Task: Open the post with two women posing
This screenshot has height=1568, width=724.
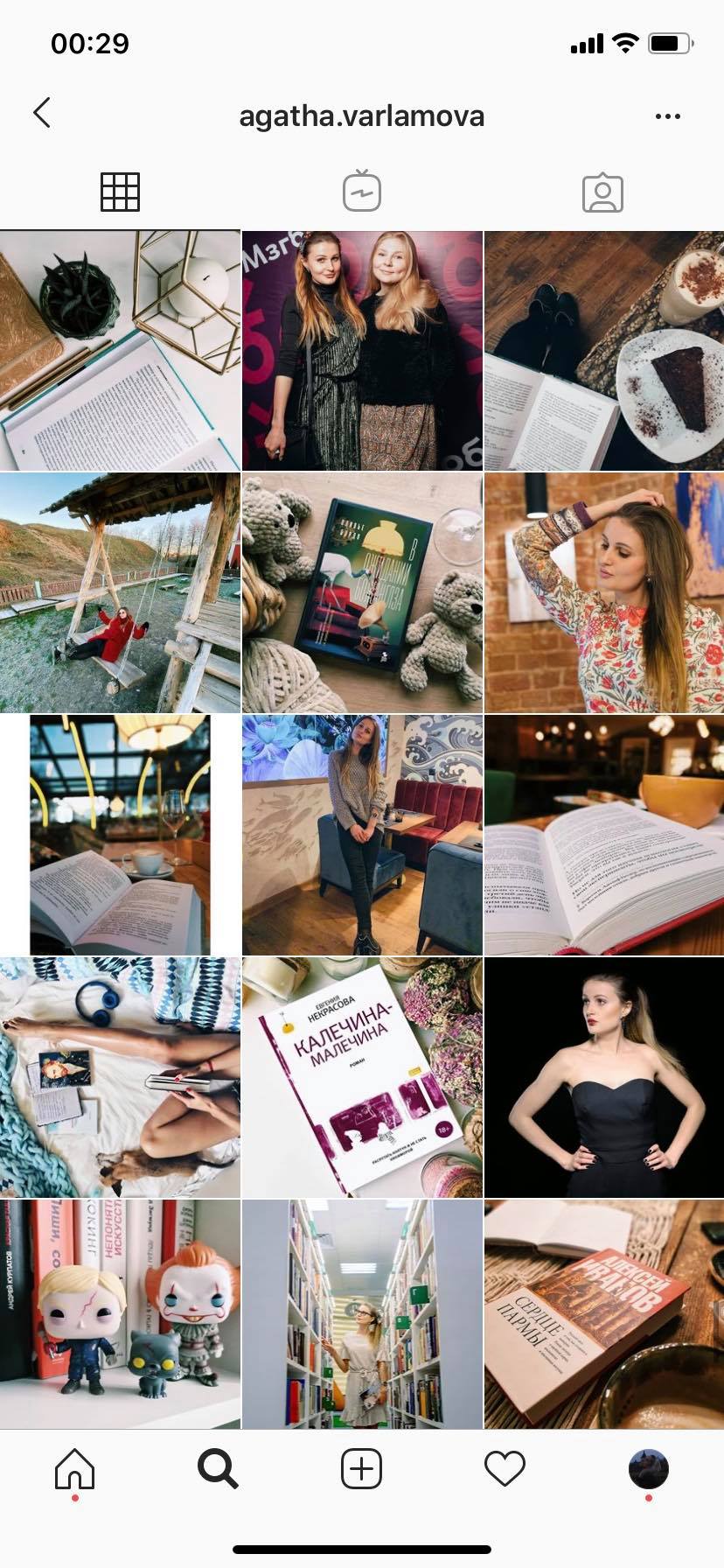Action: click(362, 351)
